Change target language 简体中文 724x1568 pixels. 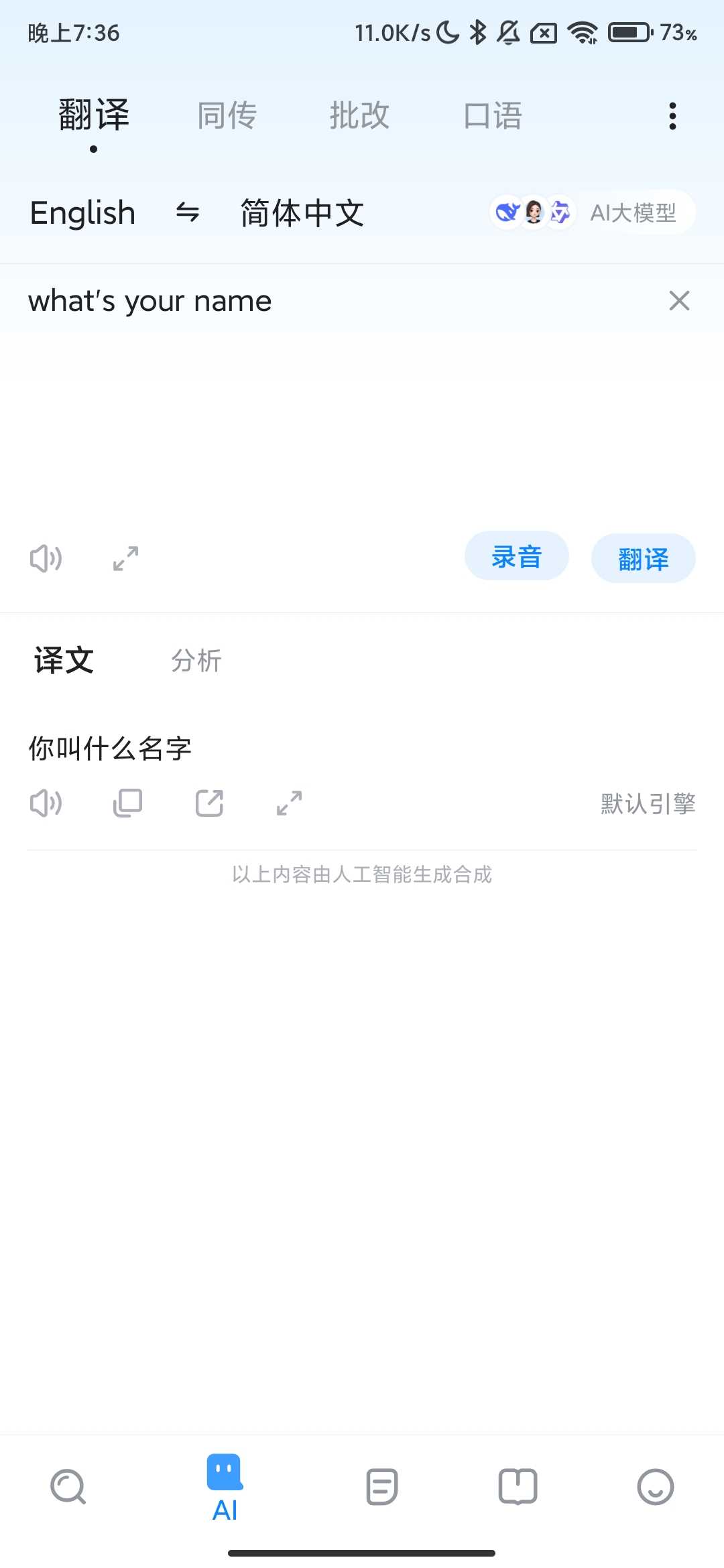[302, 213]
